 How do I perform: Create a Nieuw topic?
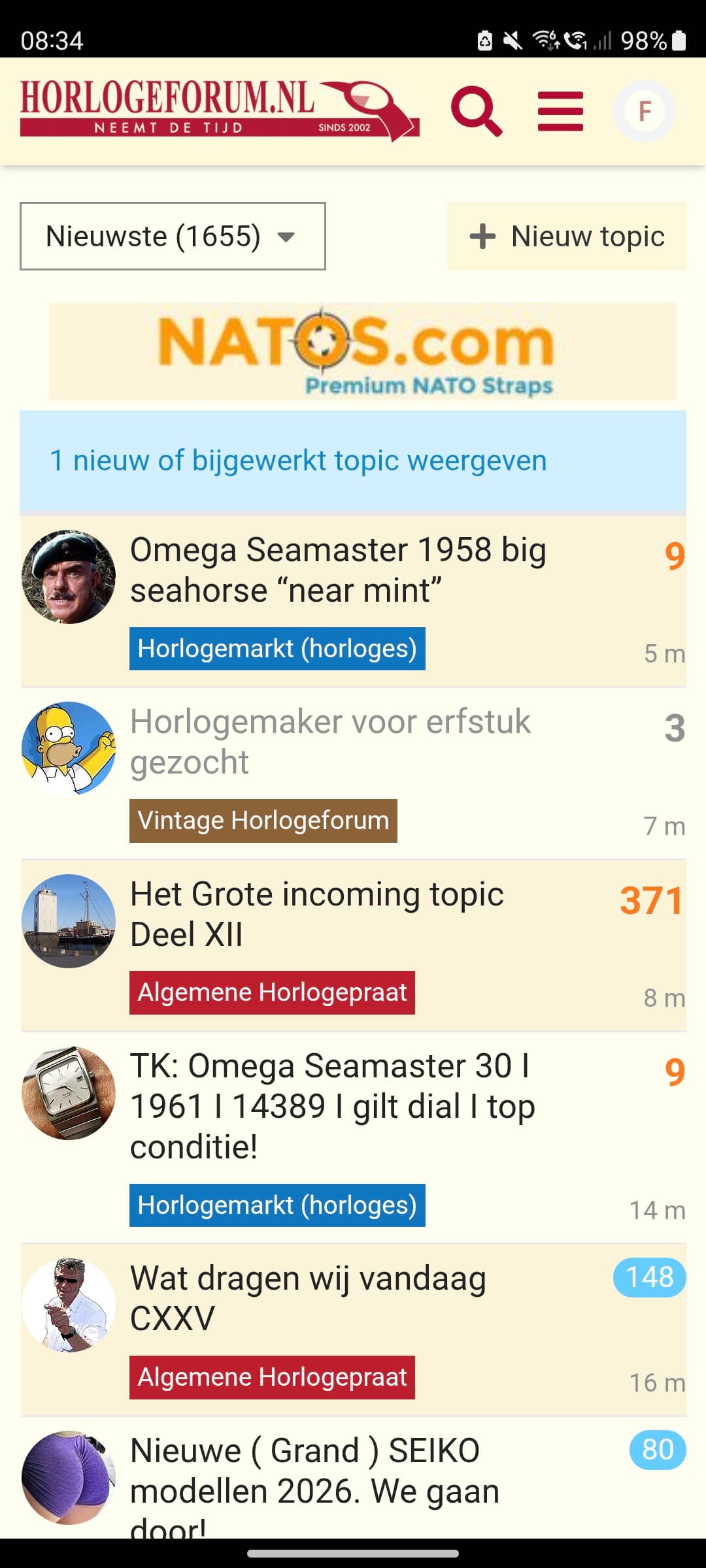tap(567, 237)
